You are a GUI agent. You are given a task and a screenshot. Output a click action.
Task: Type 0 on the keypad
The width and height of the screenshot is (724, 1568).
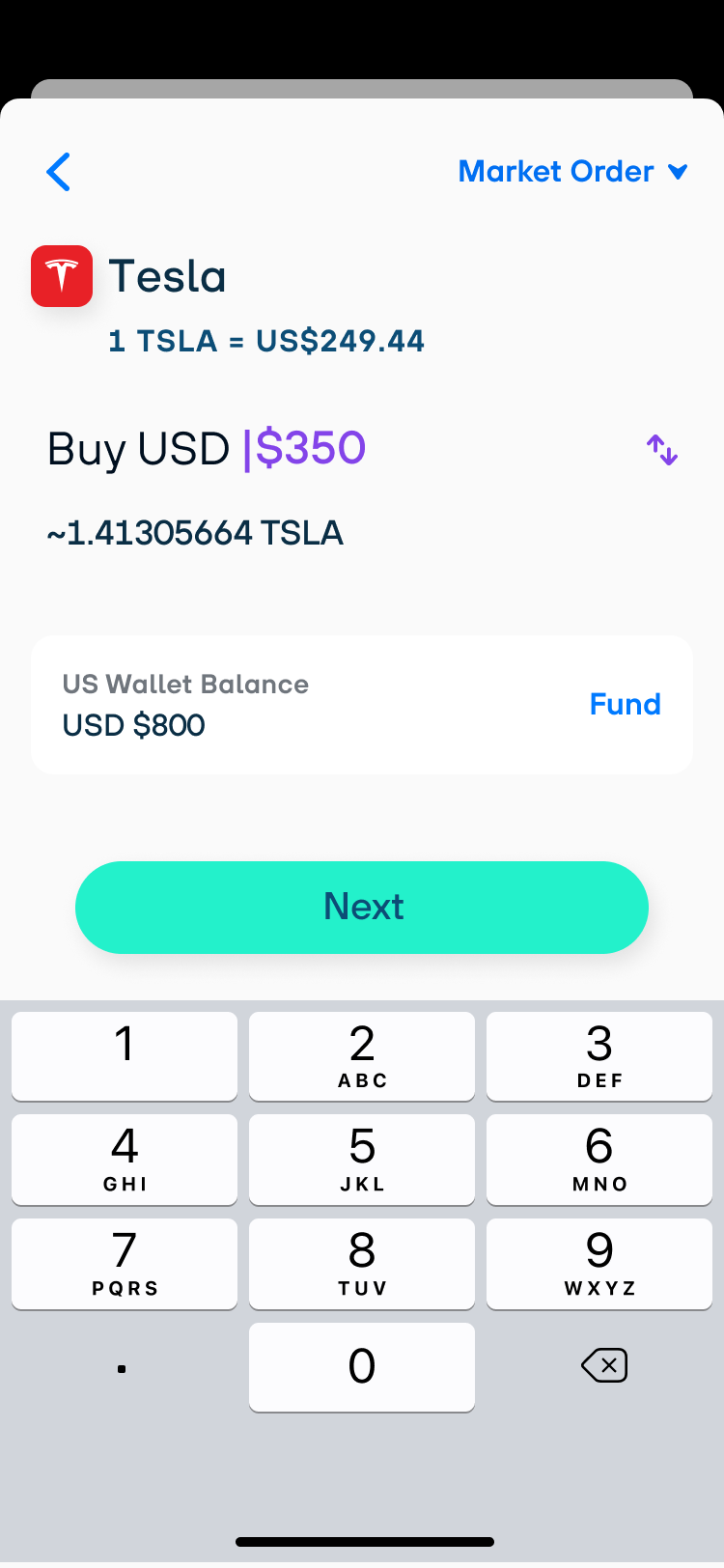(362, 1366)
